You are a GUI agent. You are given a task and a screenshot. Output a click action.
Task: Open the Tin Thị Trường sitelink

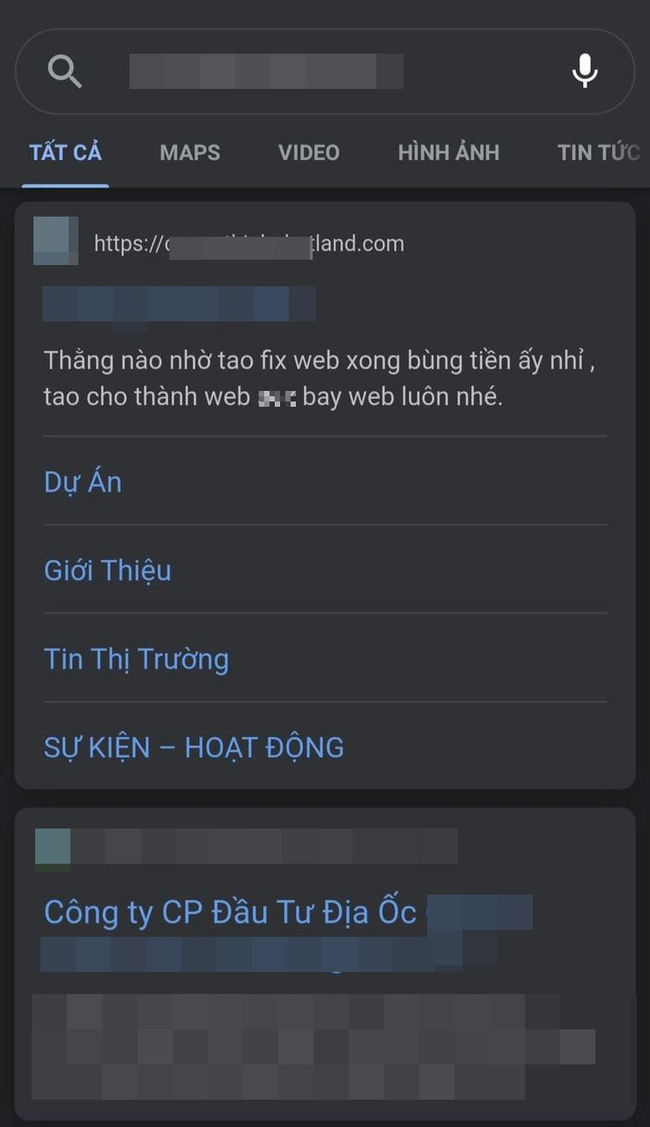point(137,659)
